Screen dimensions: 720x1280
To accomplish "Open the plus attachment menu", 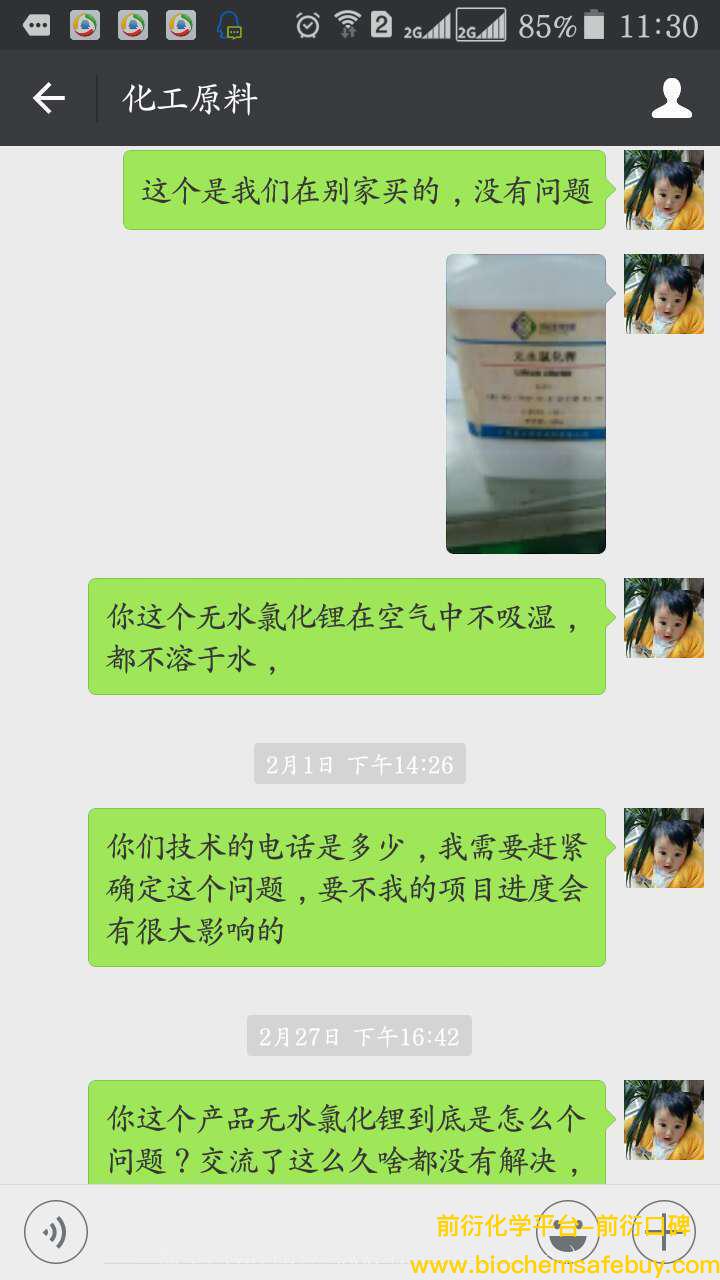I will pyautogui.click(x=664, y=1232).
